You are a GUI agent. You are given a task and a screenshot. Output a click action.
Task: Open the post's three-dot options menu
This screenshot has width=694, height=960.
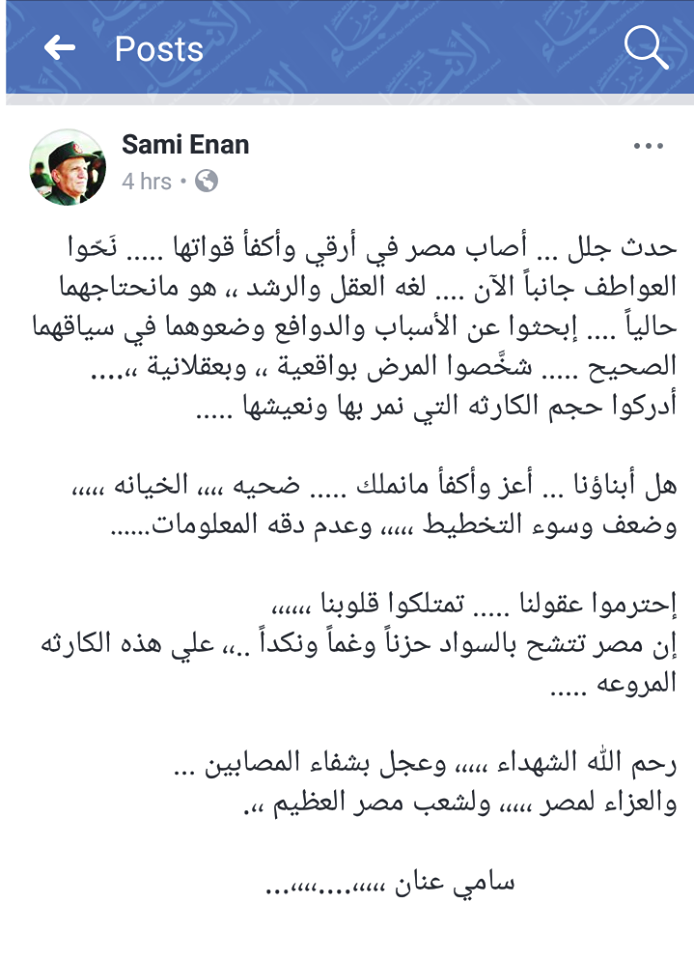pos(648,147)
